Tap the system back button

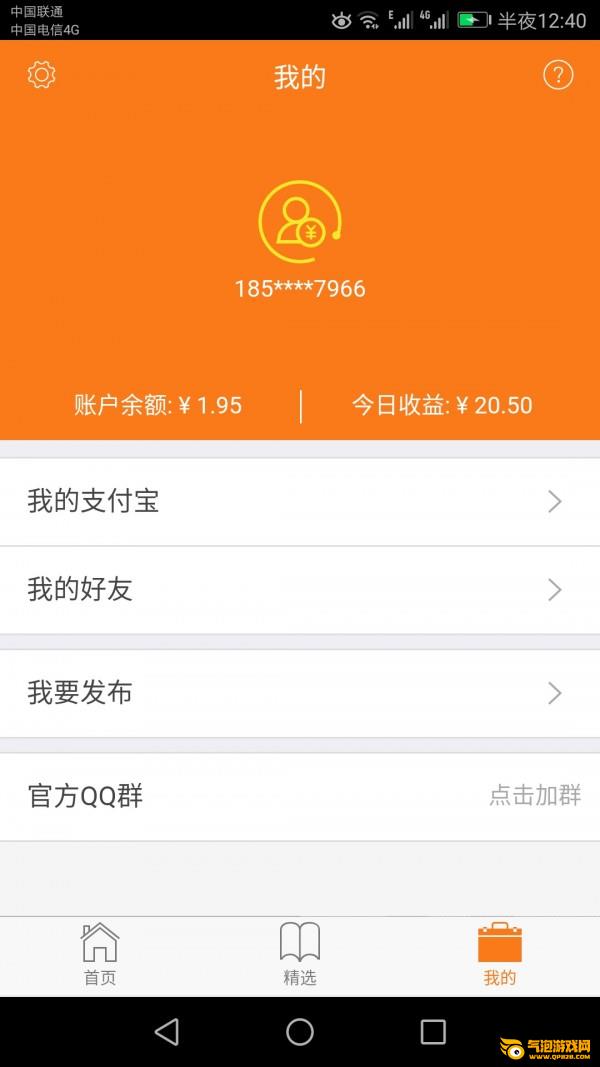coord(167,1032)
